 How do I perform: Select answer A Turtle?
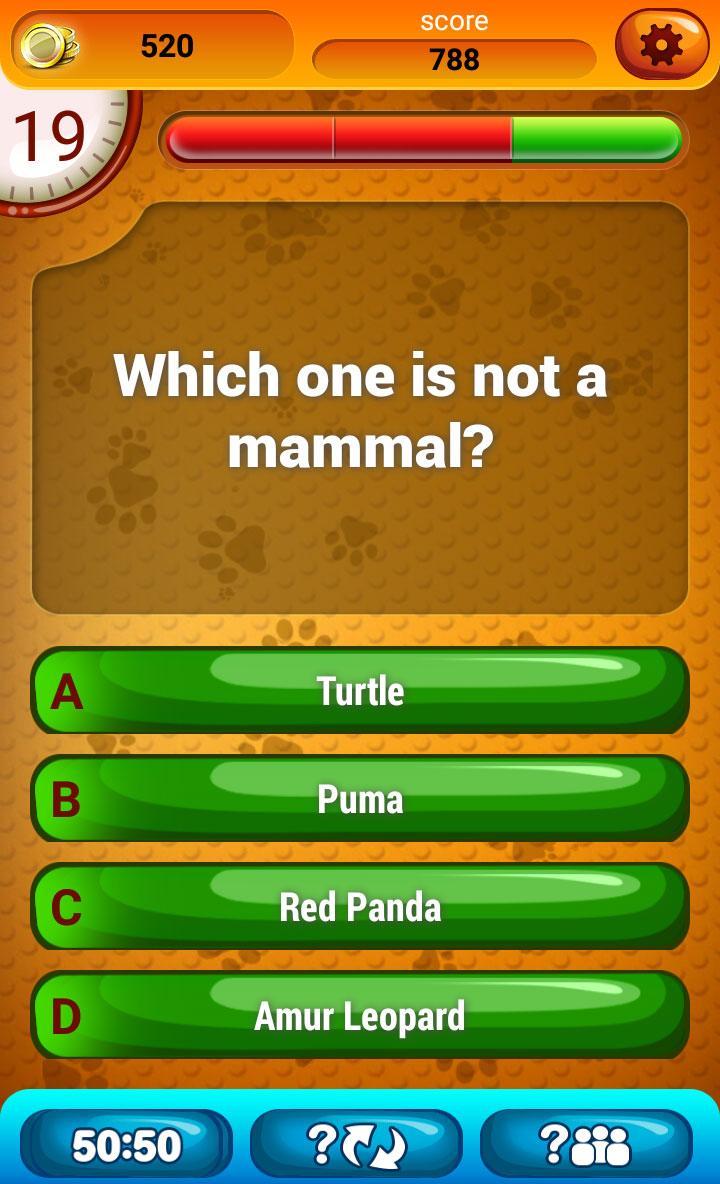[x=360, y=690]
